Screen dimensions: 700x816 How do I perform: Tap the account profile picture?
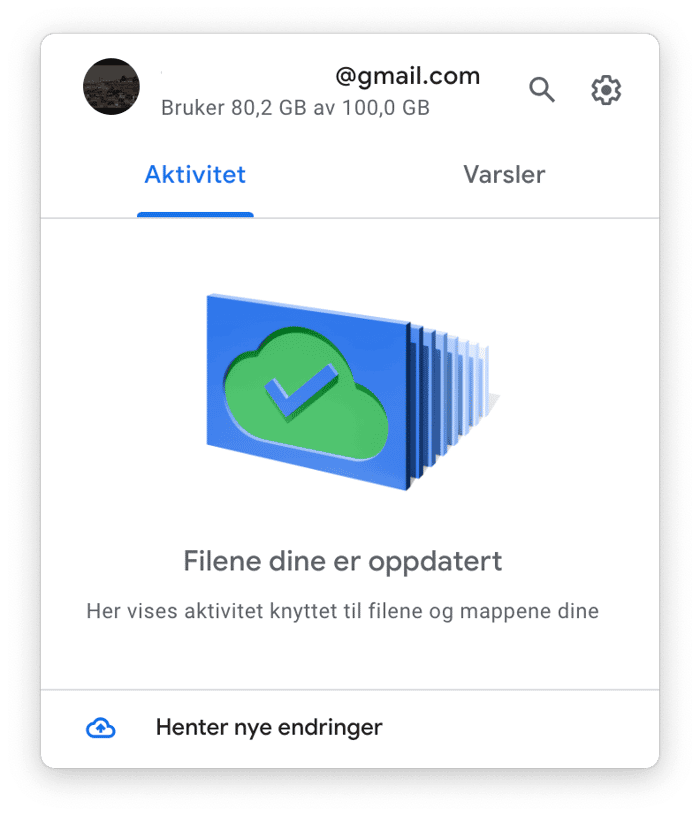click(111, 86)
